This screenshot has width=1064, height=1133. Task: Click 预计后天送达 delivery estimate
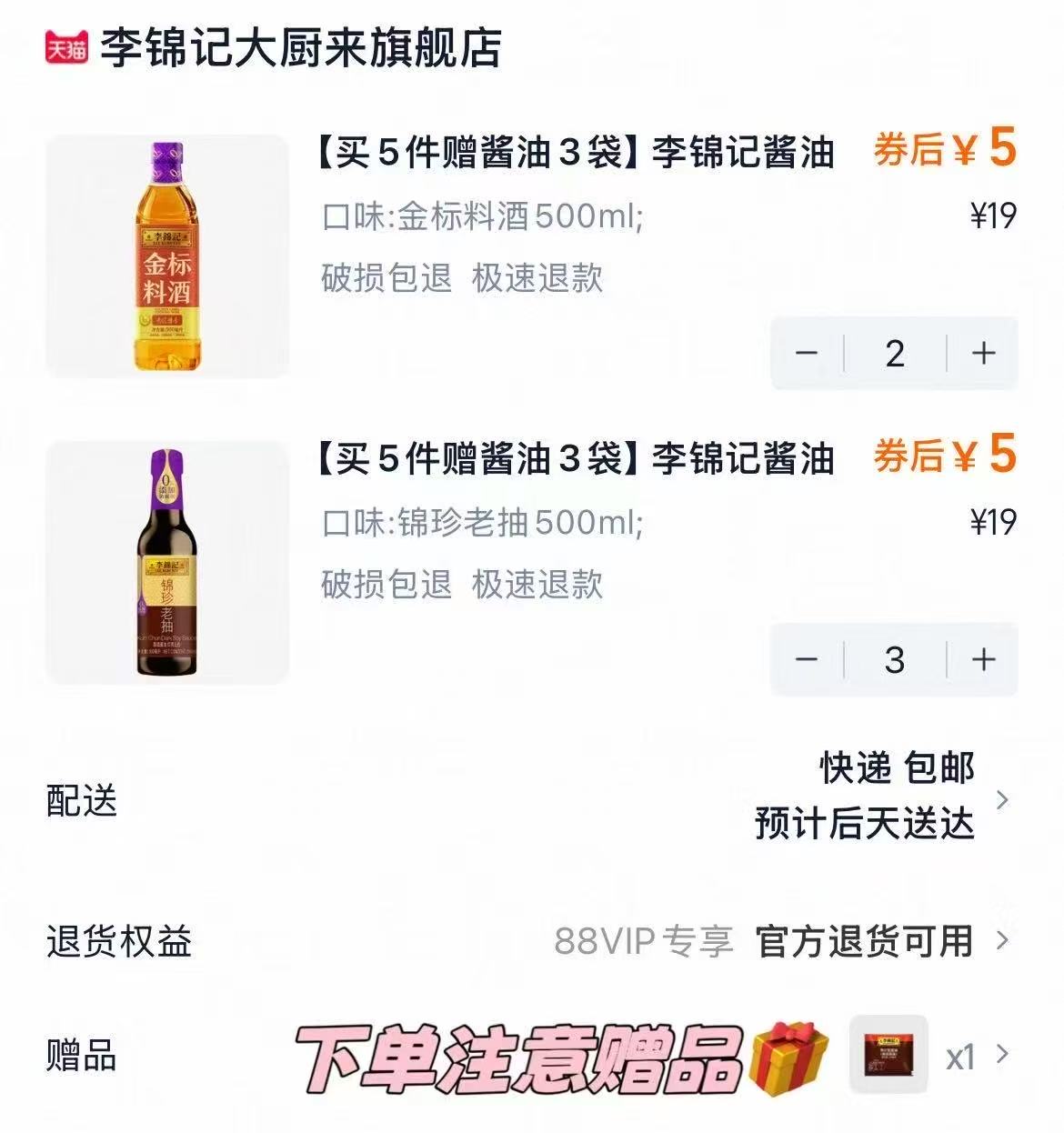coord(864,826)
